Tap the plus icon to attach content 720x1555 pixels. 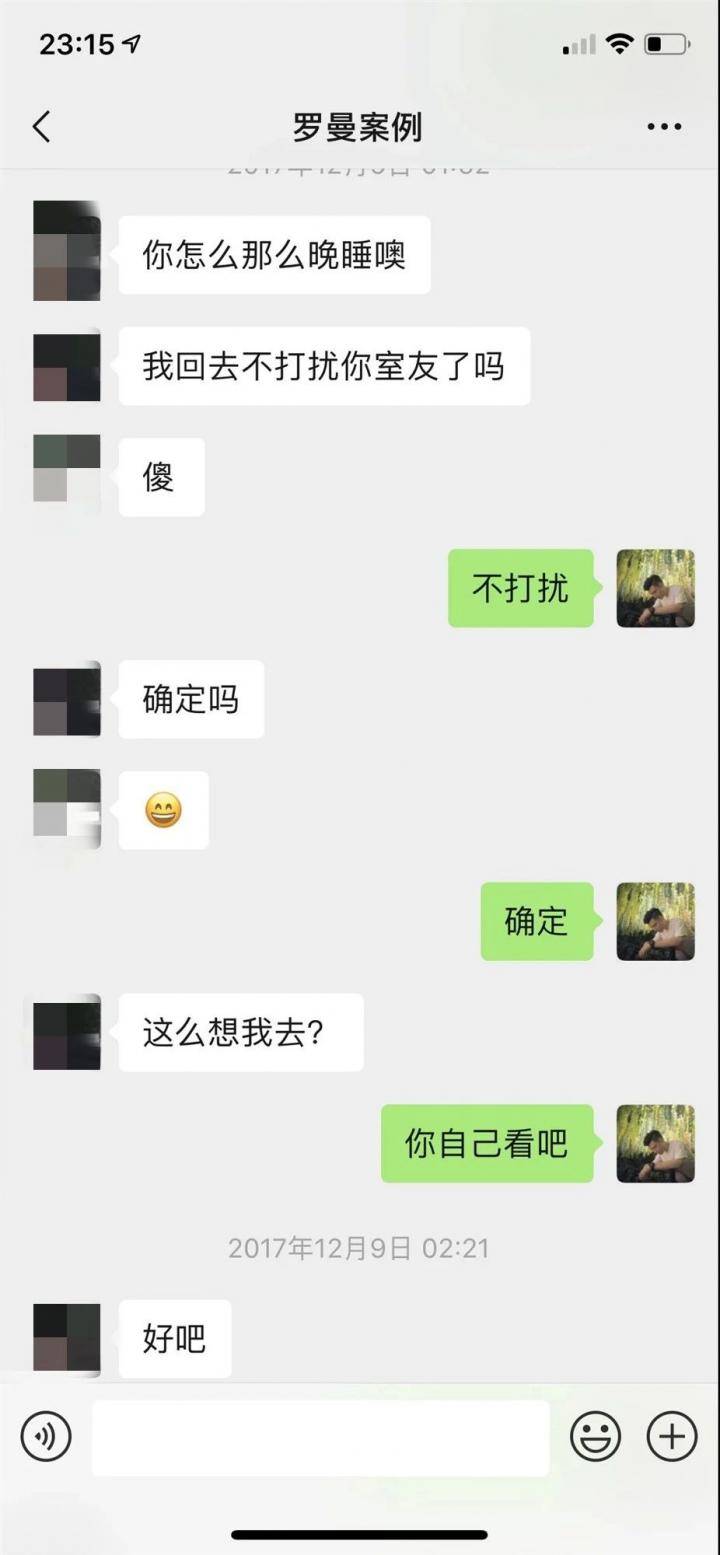671,1437
